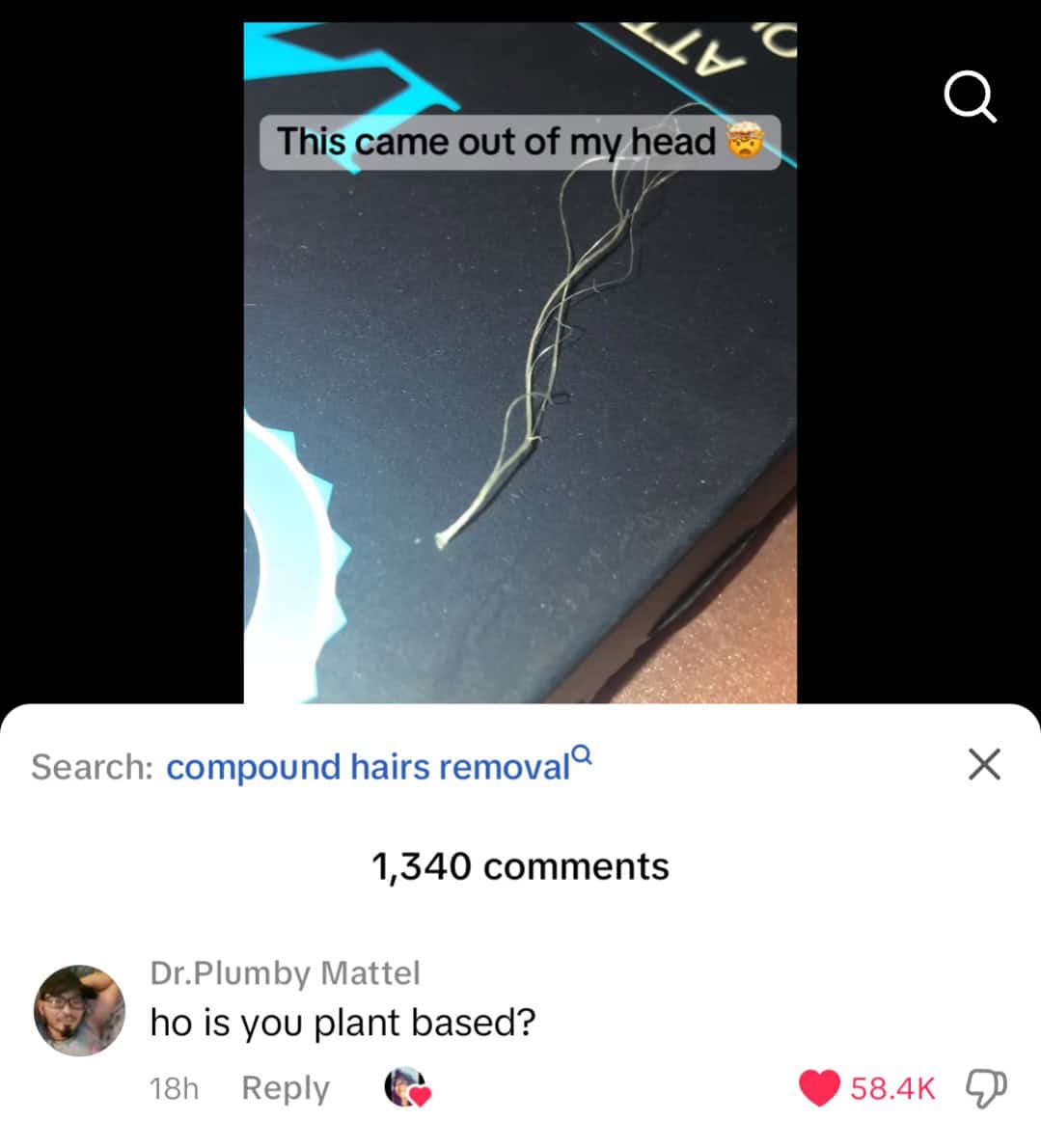This screenshot has width=1041, height=1148.
Task: Dislike the plant based comment
Action: [986, 1088]
